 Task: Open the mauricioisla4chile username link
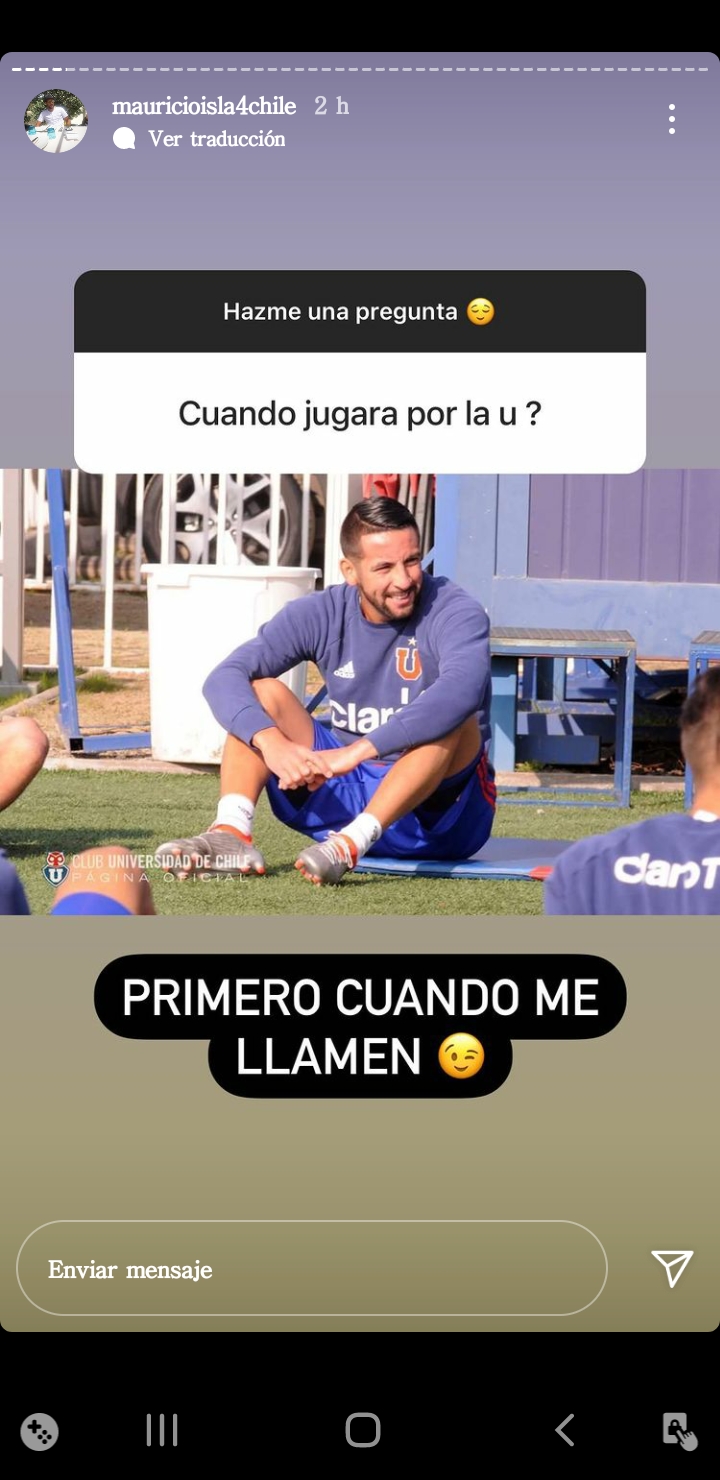click(x=204, y=106)
